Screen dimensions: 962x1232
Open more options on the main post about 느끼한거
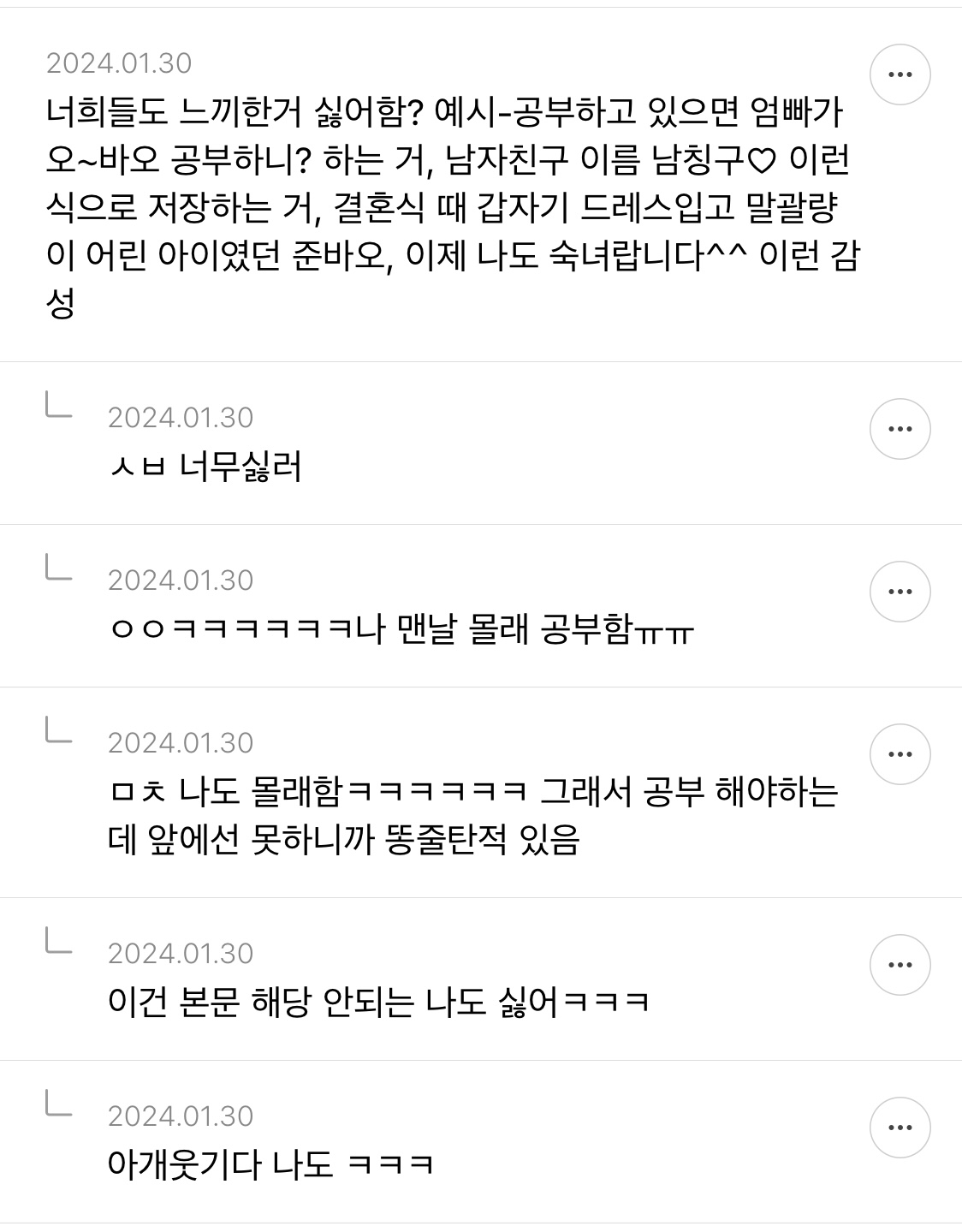pos(900,74)
